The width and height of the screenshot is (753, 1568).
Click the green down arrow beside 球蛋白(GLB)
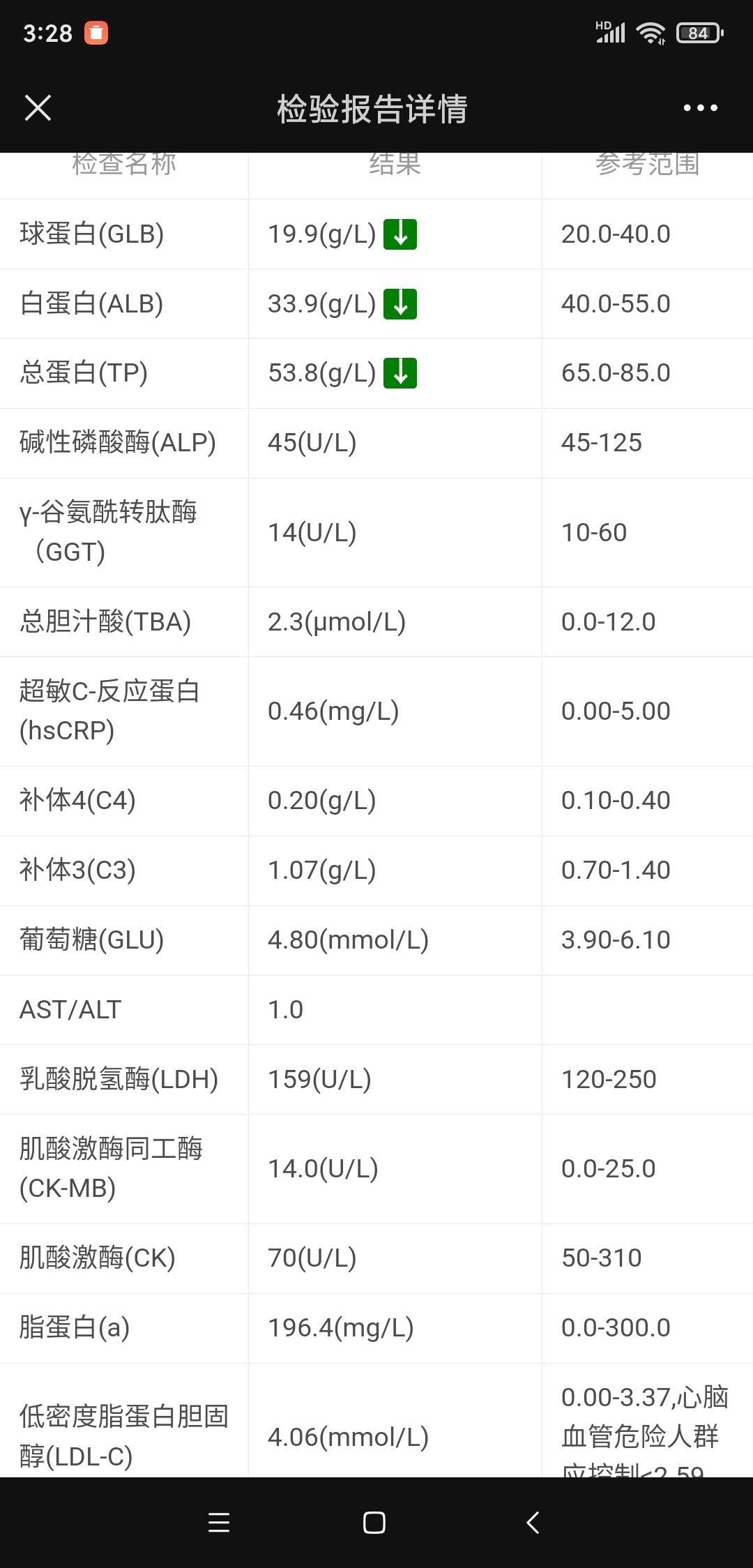coord(401,234)
